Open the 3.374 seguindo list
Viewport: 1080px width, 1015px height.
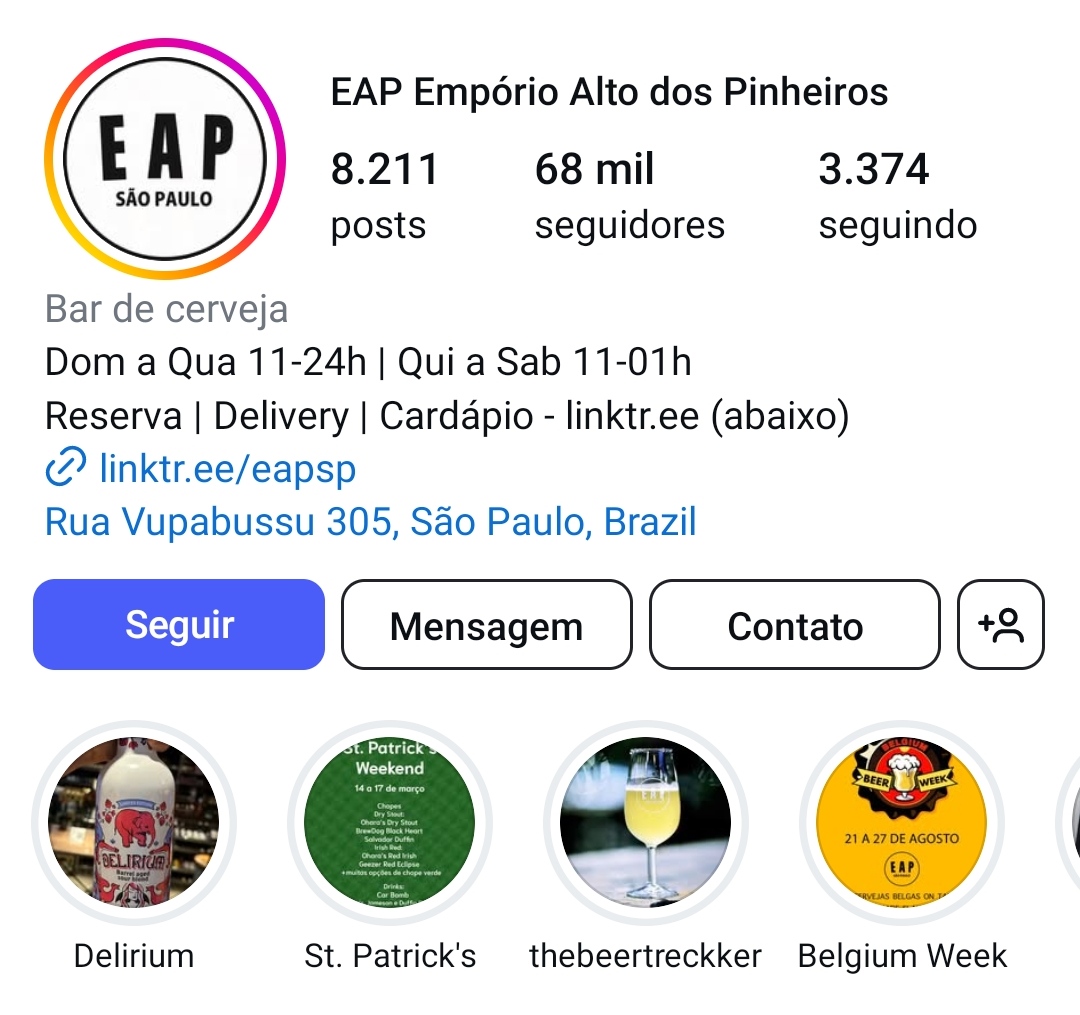897,195
